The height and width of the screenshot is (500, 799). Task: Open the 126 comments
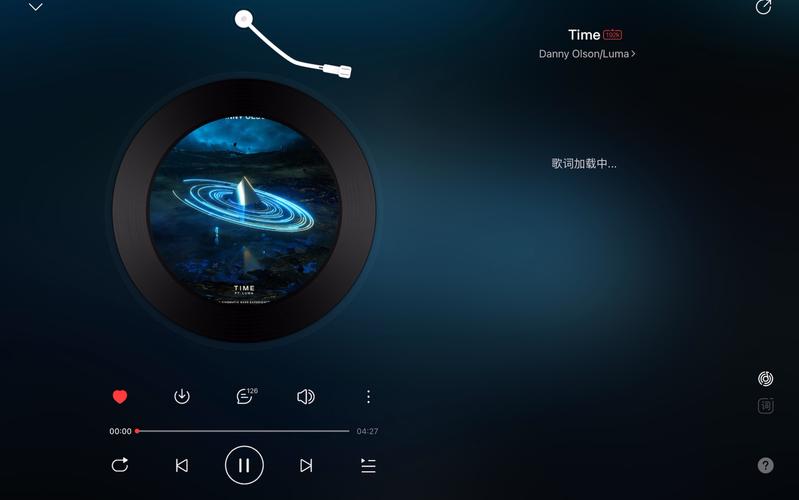[245, 397]
